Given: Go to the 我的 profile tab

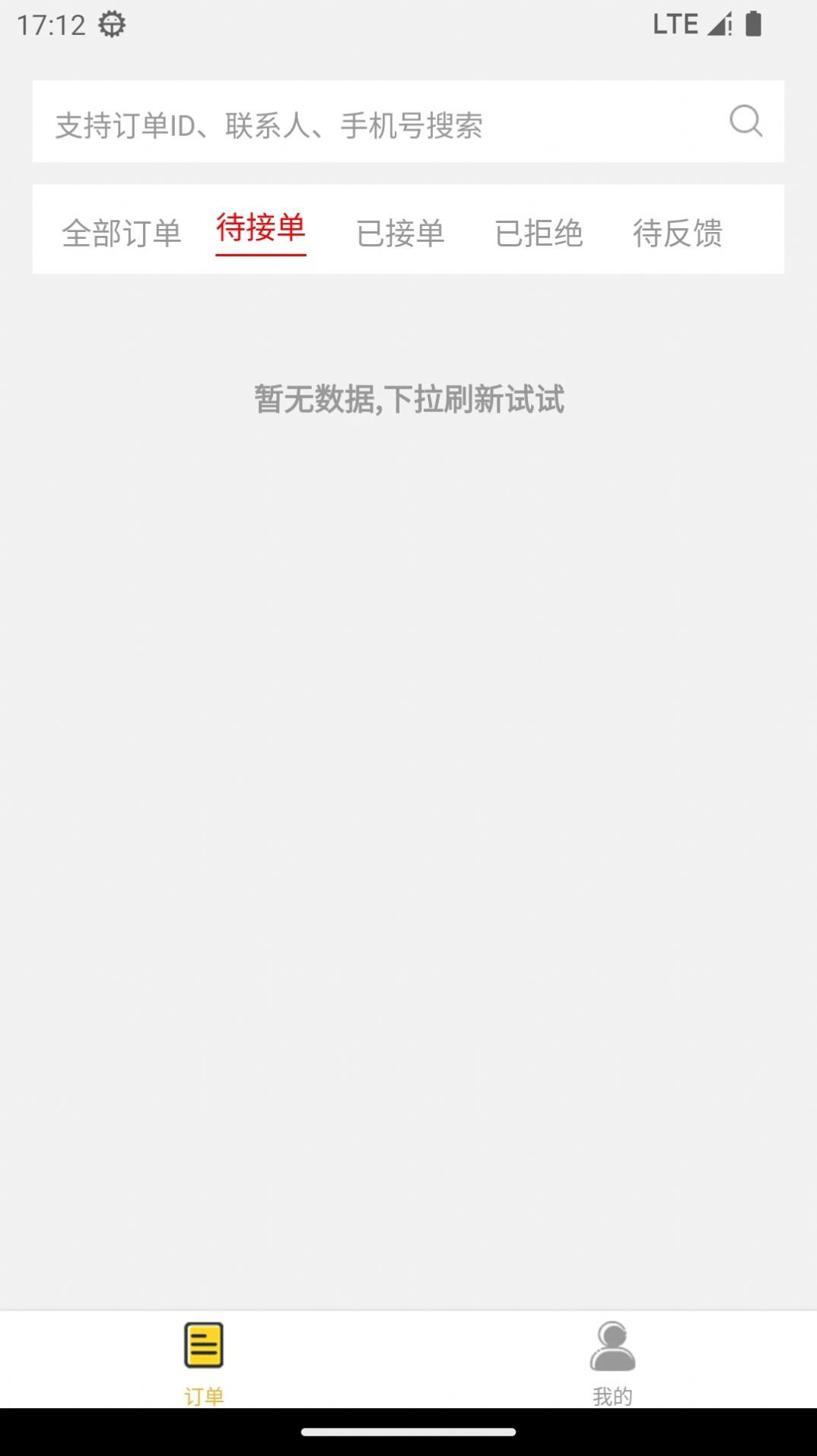Looking at the screenshot, I should tap(612, 1362).
